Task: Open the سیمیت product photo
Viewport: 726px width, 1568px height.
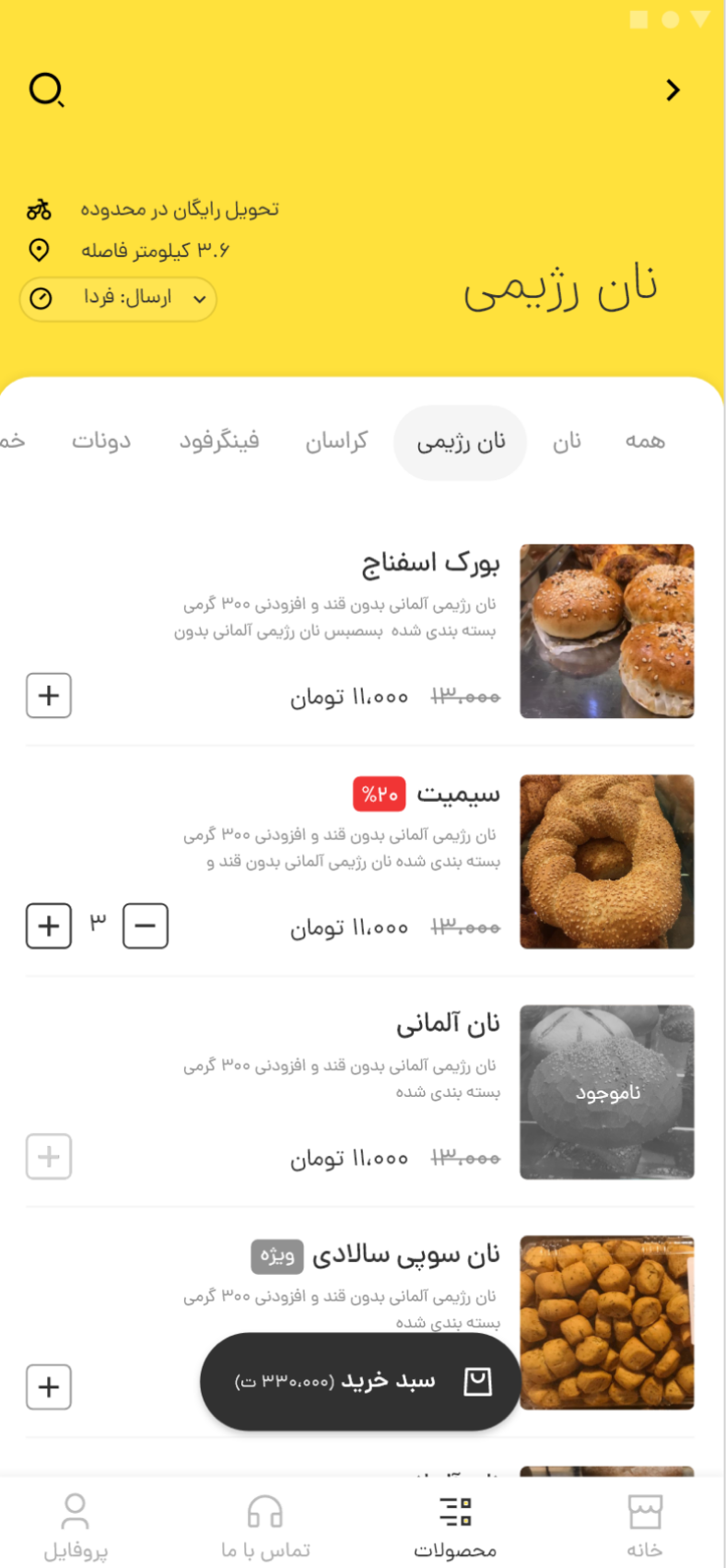Action: click(606, 862)
